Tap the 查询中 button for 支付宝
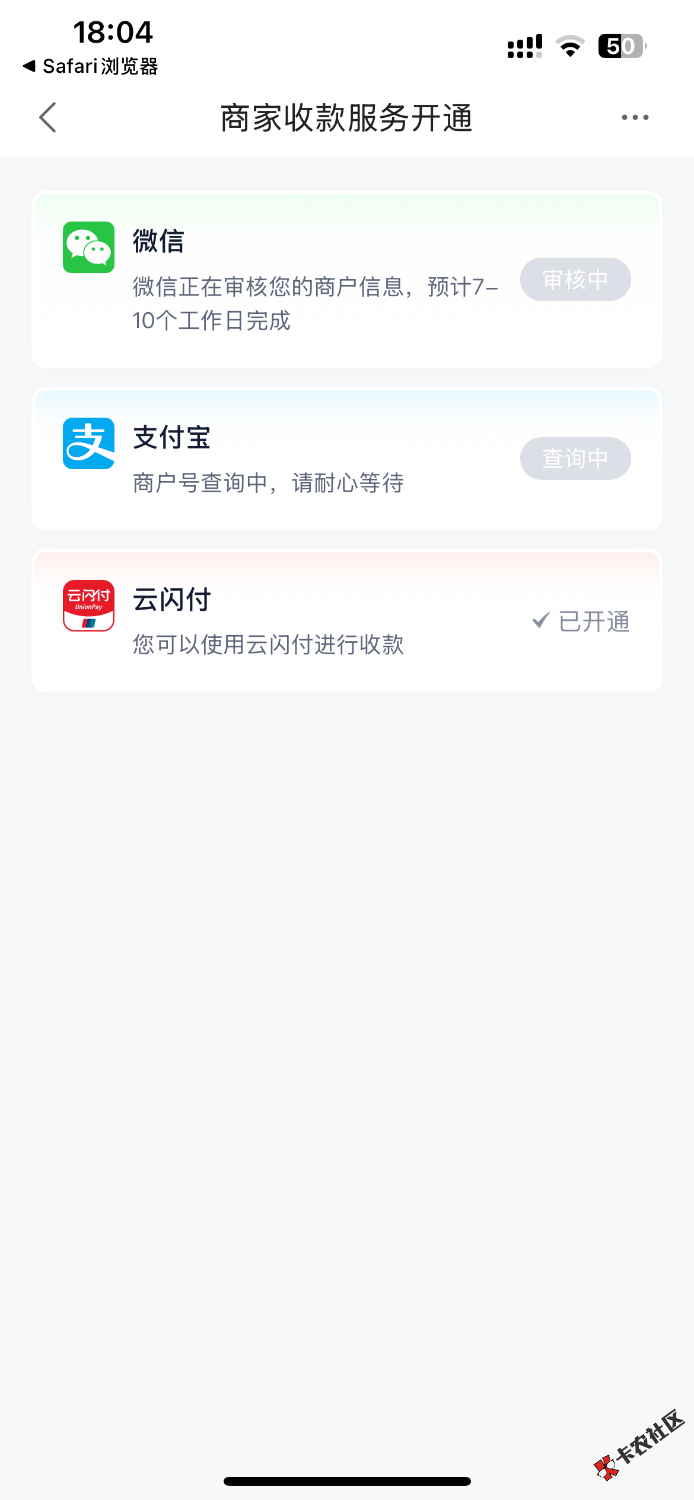 click(x=575, y=459)
